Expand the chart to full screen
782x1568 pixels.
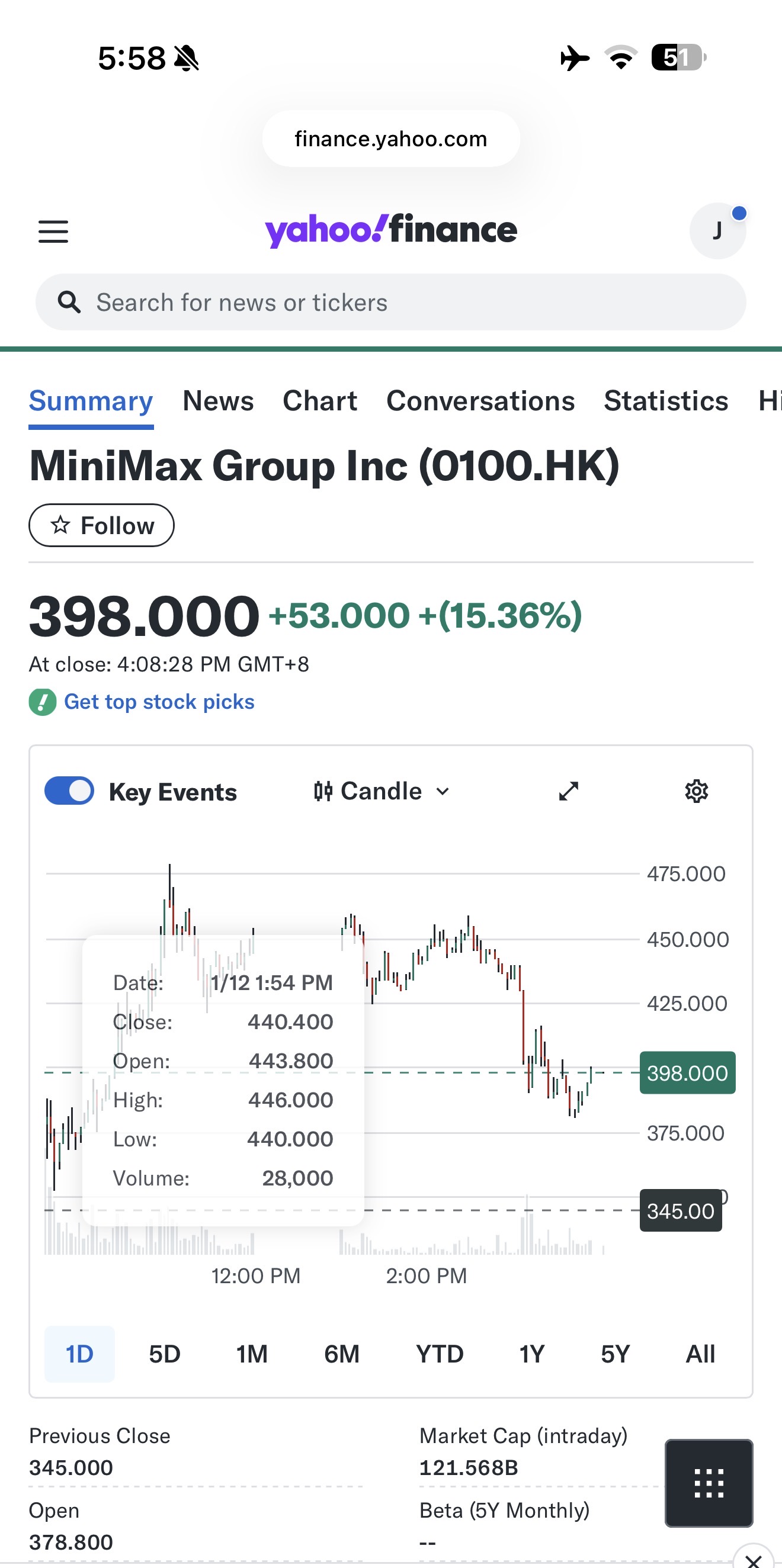(x=568, y=791)
